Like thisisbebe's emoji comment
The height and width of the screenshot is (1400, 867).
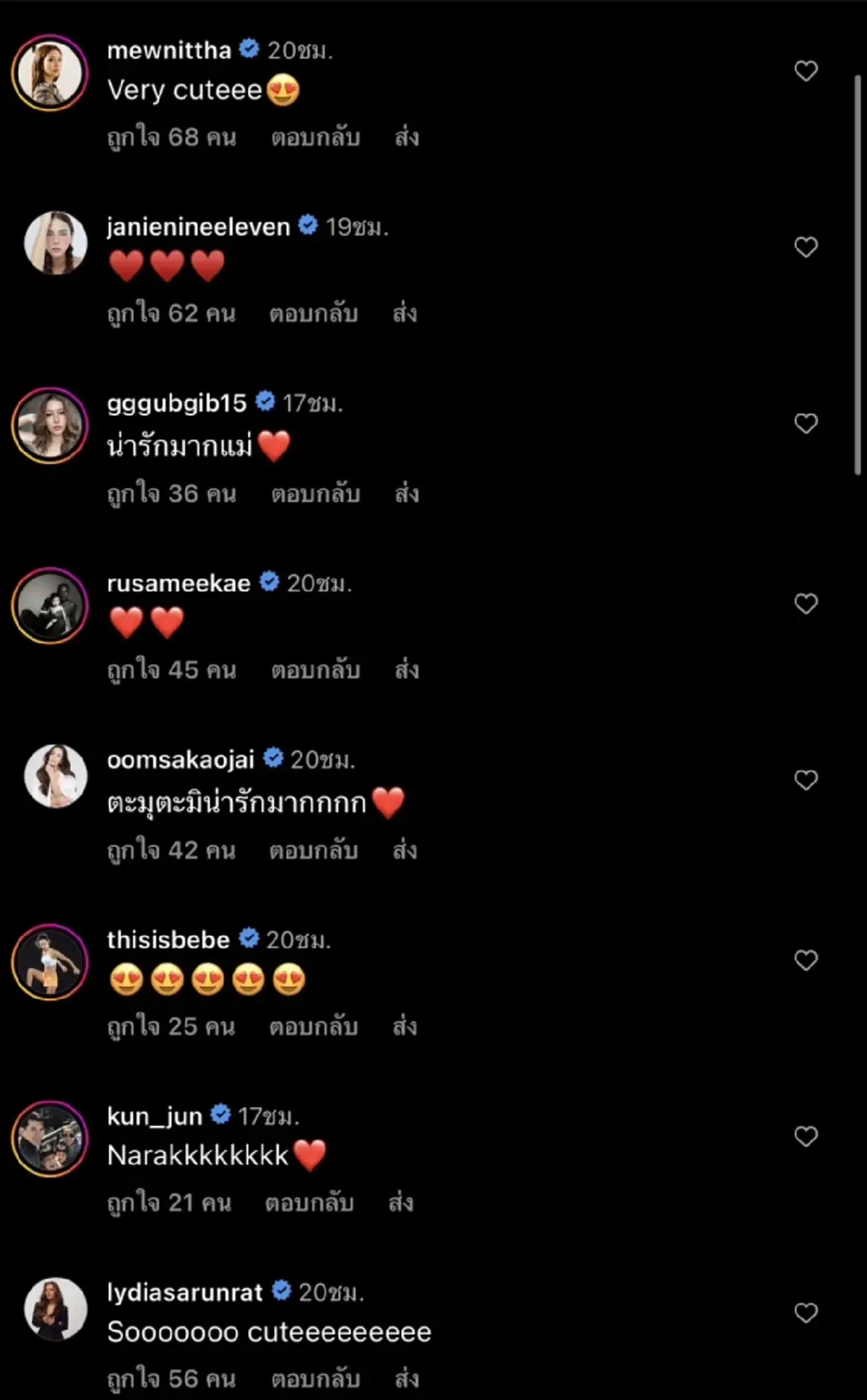806,960
